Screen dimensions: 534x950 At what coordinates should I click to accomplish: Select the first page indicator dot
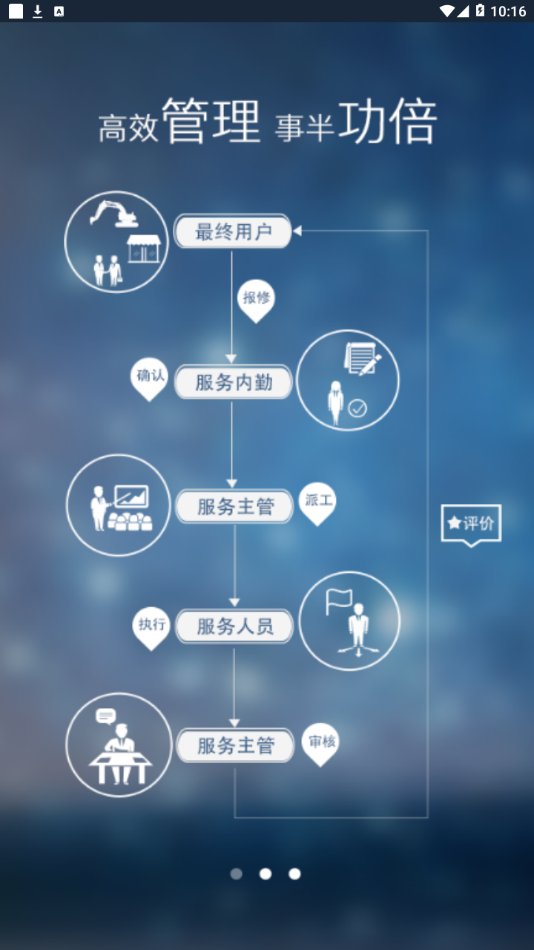(x=236, y=874)
